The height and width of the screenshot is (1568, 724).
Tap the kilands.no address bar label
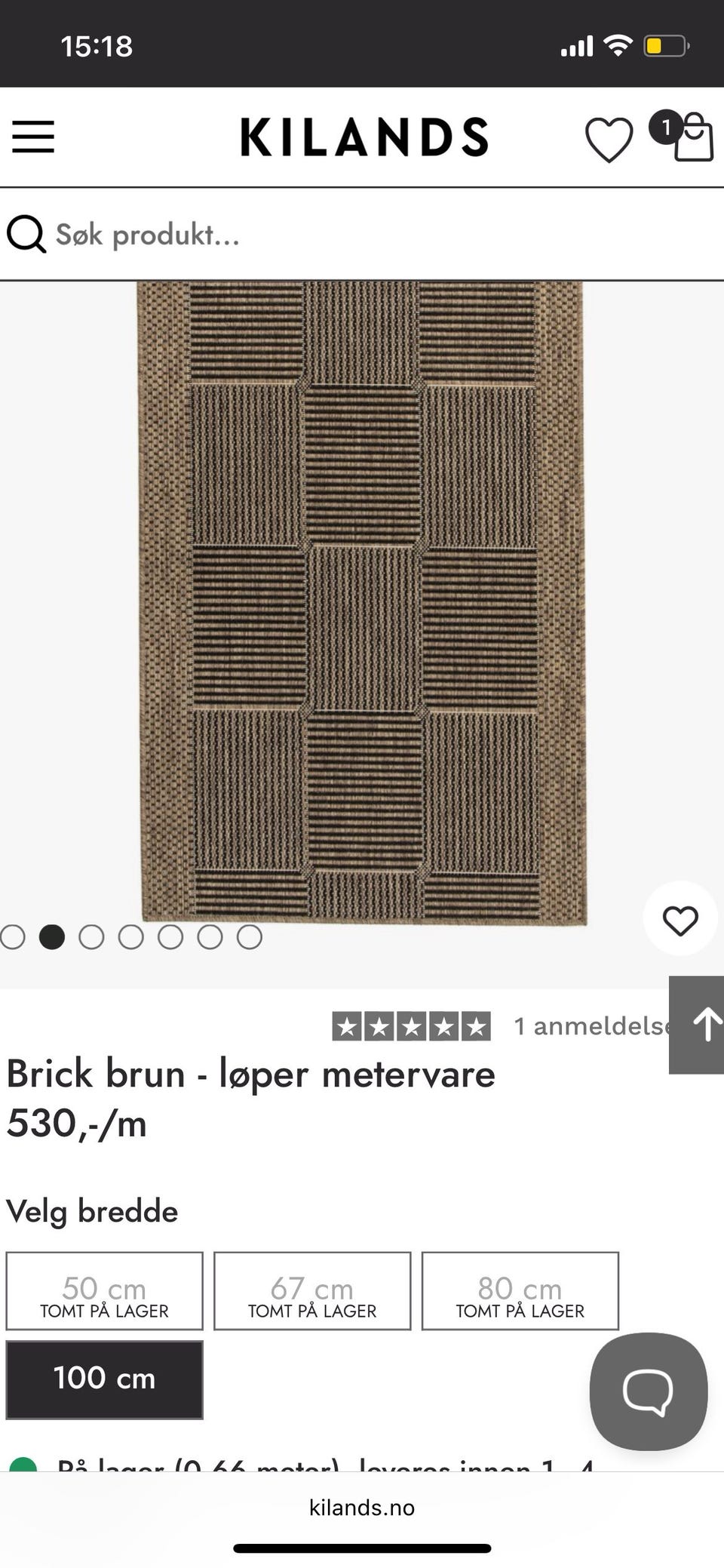[362, 1508]
